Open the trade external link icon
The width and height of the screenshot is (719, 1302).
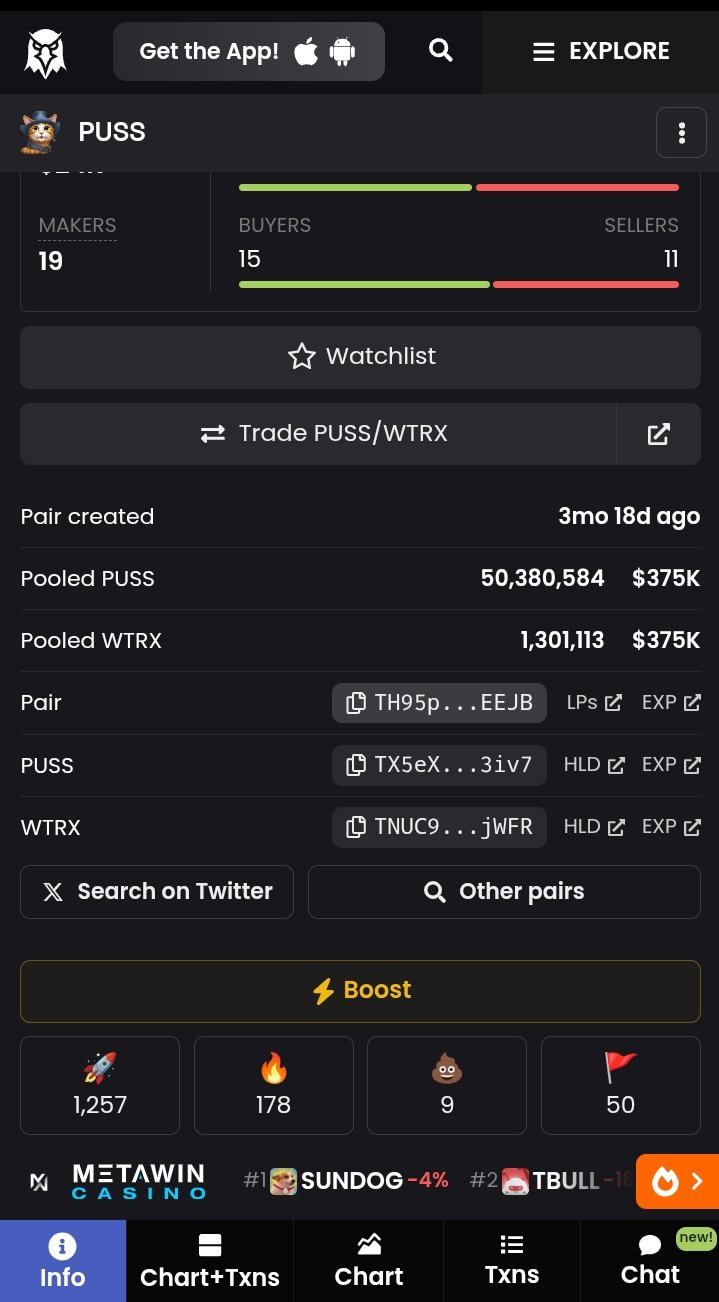[658, 434]
